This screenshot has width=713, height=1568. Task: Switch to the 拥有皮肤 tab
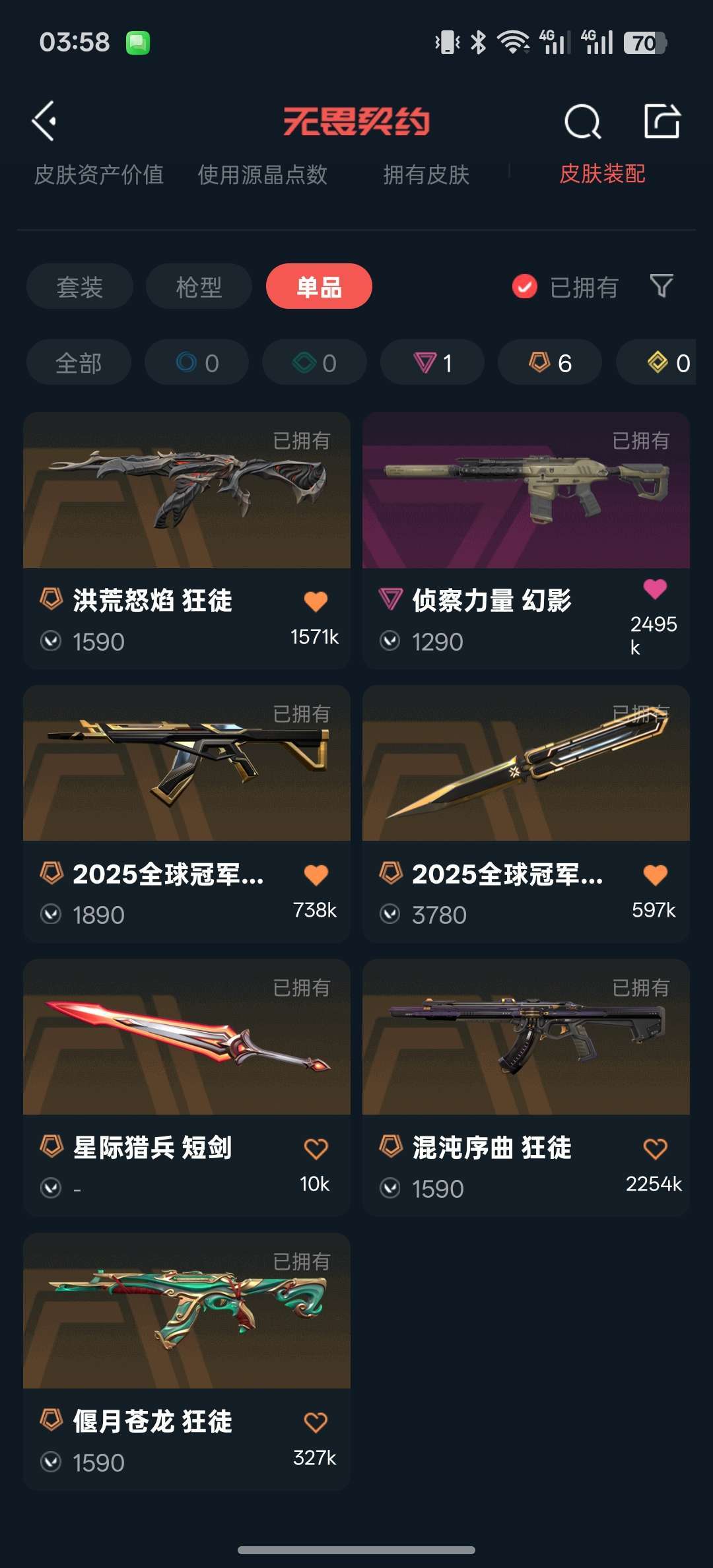click(426, 175)
